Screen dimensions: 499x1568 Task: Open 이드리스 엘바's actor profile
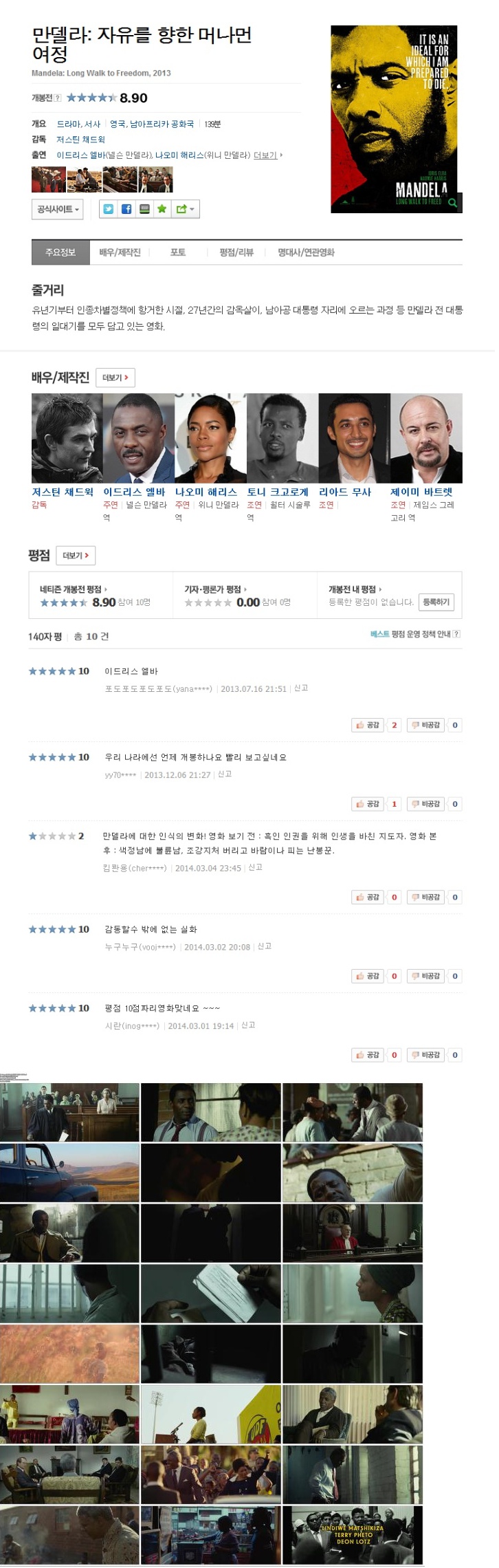(134, 492)
